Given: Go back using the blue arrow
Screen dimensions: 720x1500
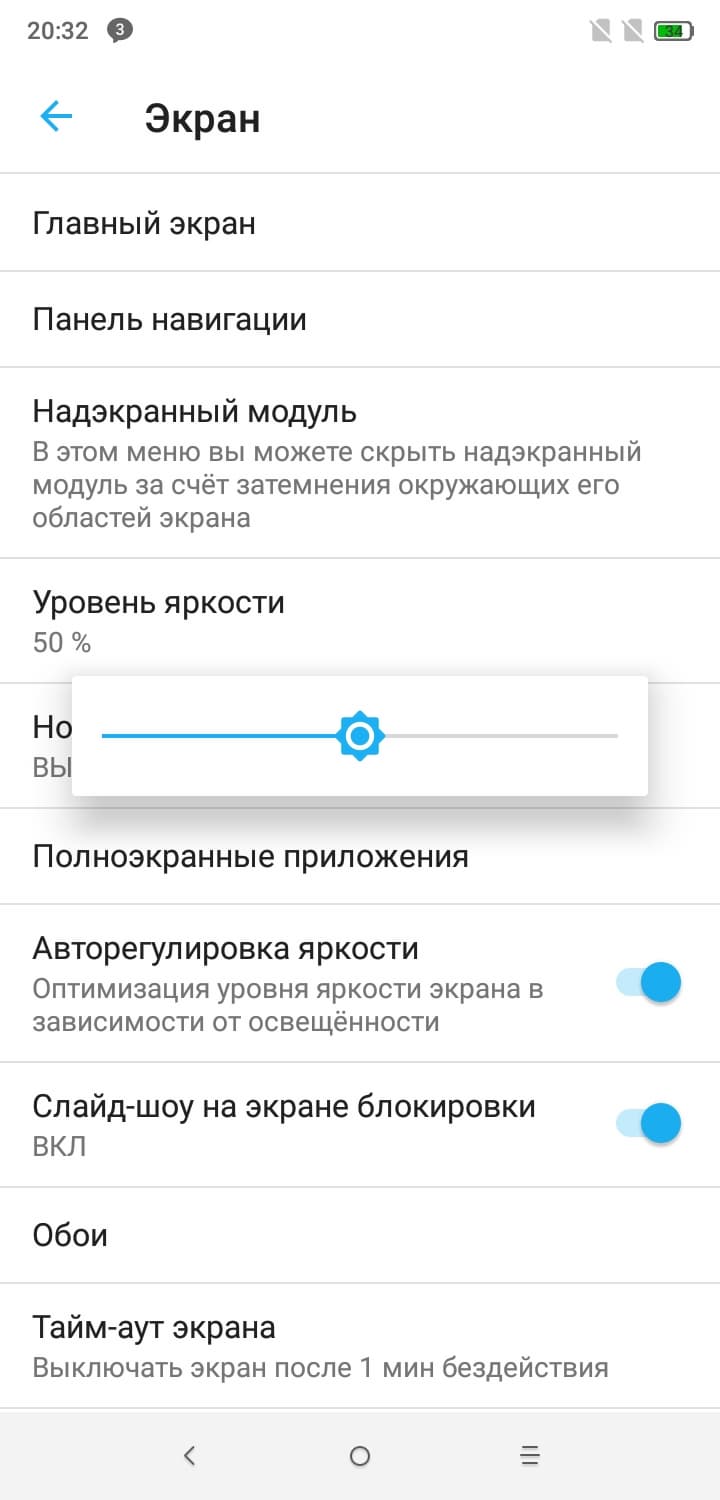Looking at the screenshot, I should 56,117.
